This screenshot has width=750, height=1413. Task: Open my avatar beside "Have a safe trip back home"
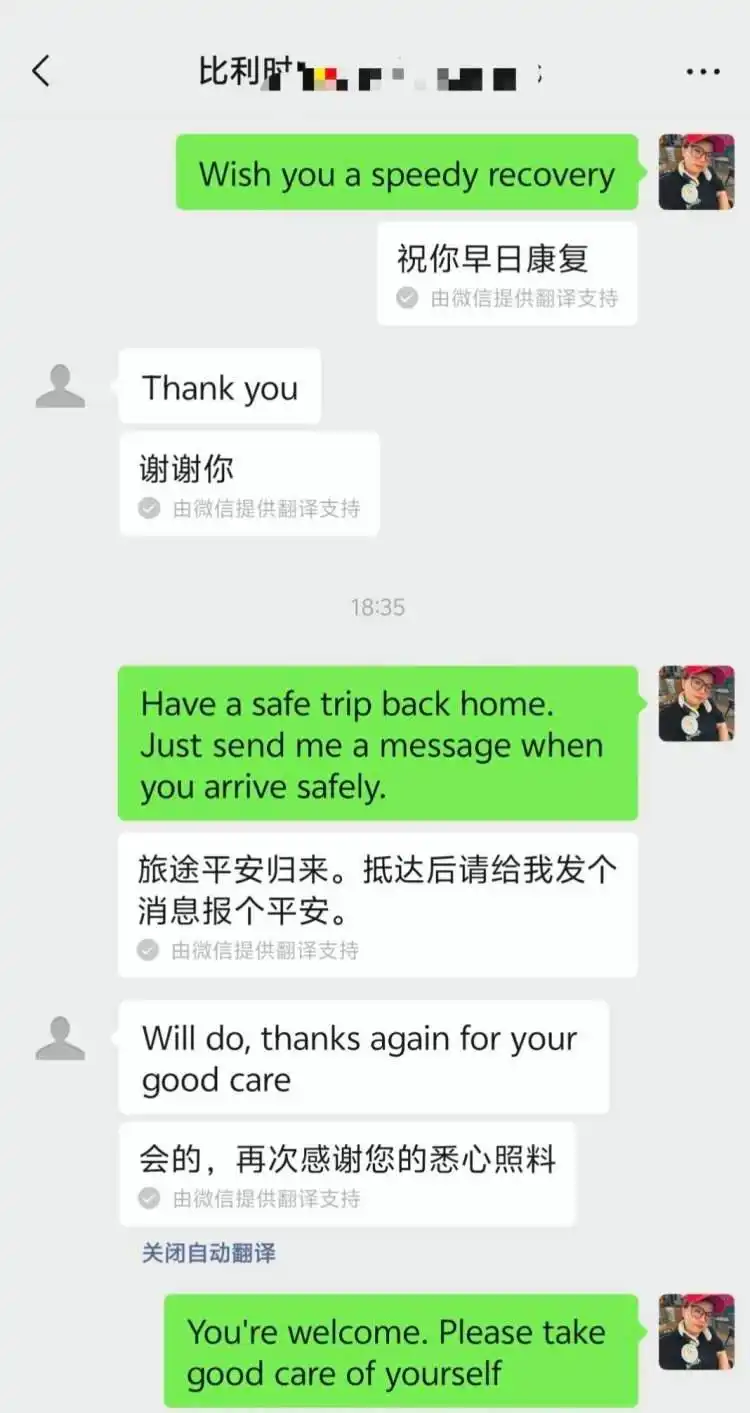[696, 704]
